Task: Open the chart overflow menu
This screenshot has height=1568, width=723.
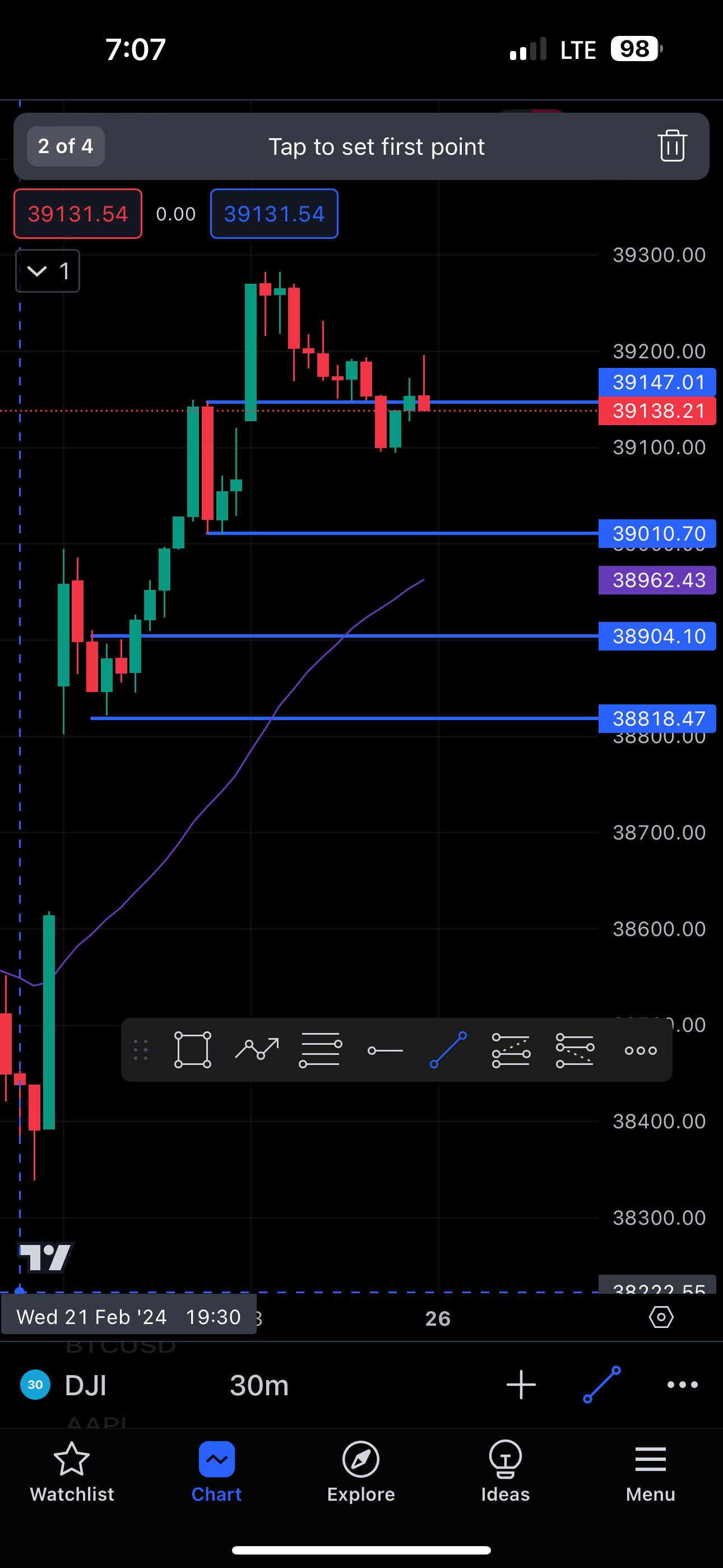Action: point(682,1385)
